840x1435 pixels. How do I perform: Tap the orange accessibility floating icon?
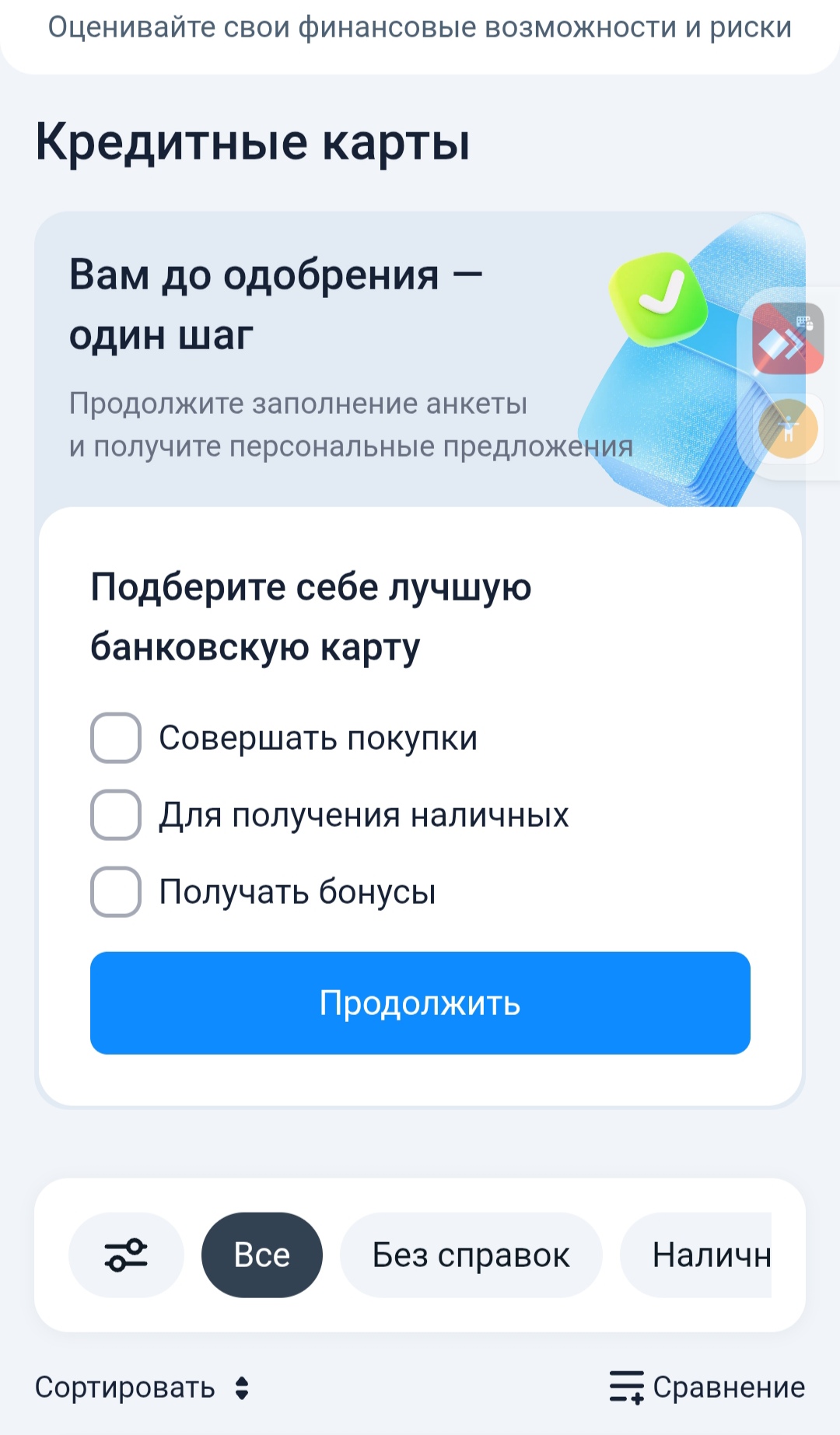pos(788,429)
